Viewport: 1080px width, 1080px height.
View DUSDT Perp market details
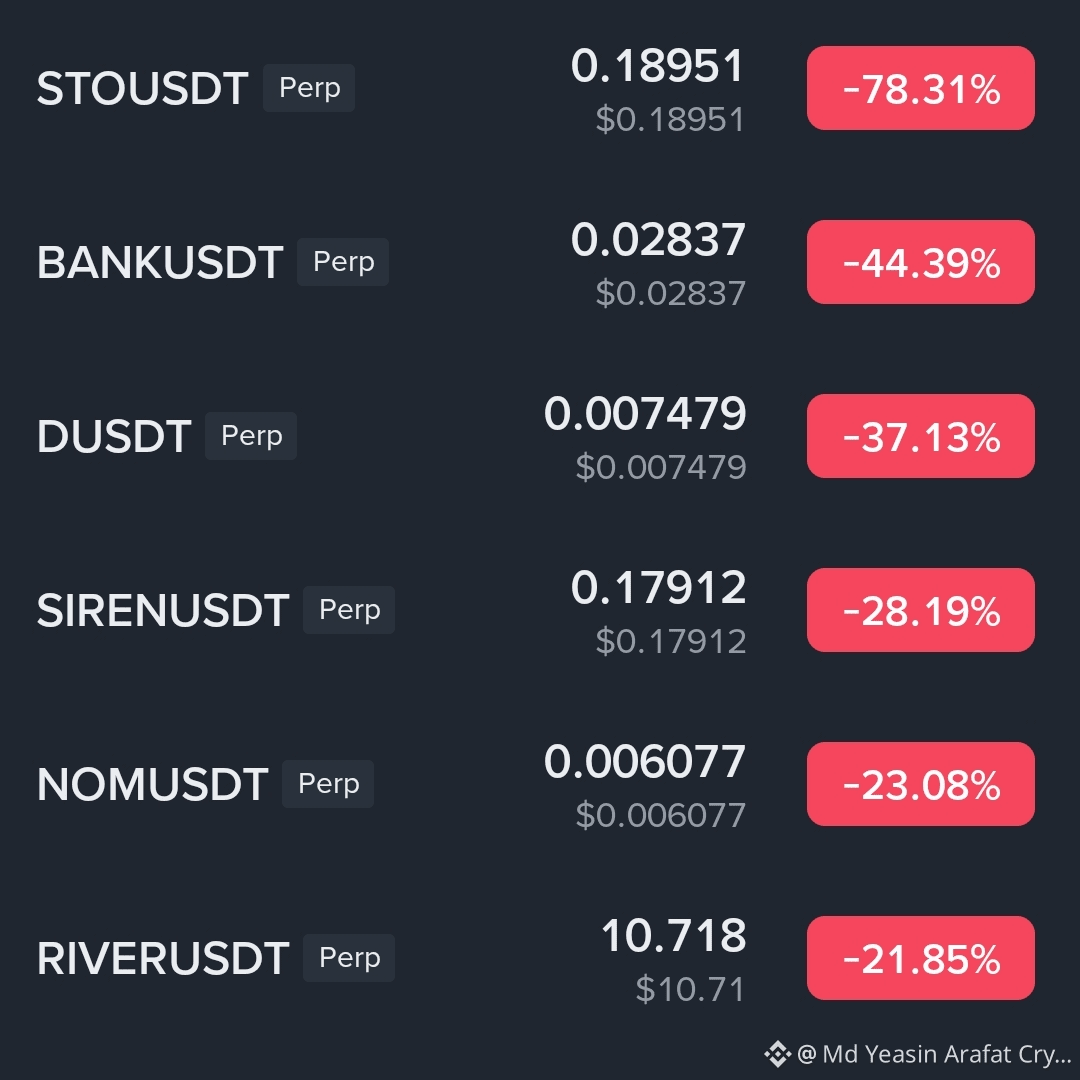click(x=540, y=436)
